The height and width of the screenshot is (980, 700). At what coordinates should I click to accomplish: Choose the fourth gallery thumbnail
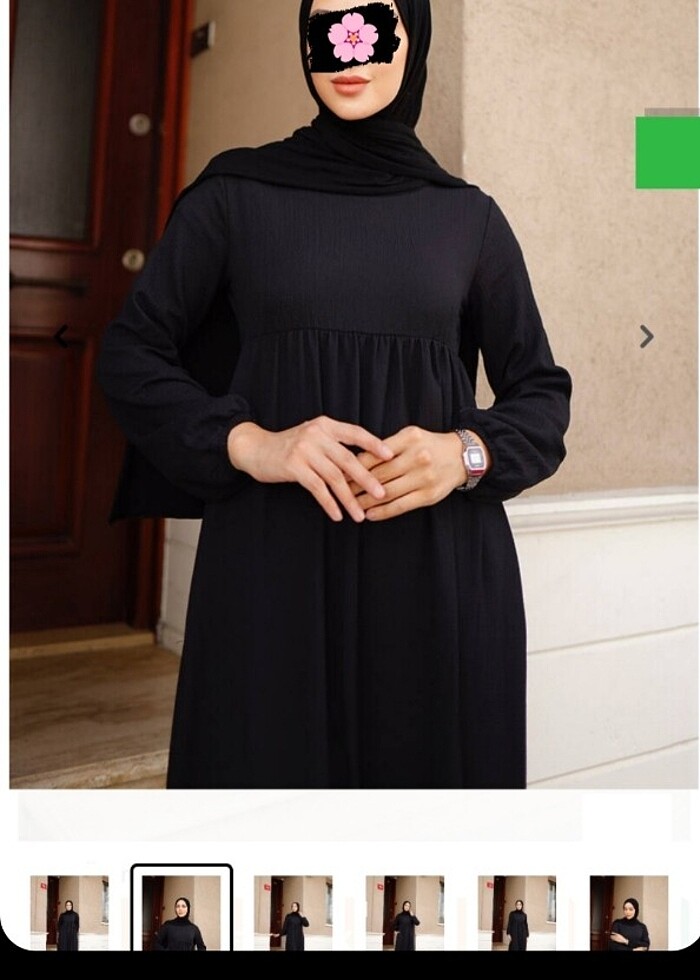click(x=405, y=912)
